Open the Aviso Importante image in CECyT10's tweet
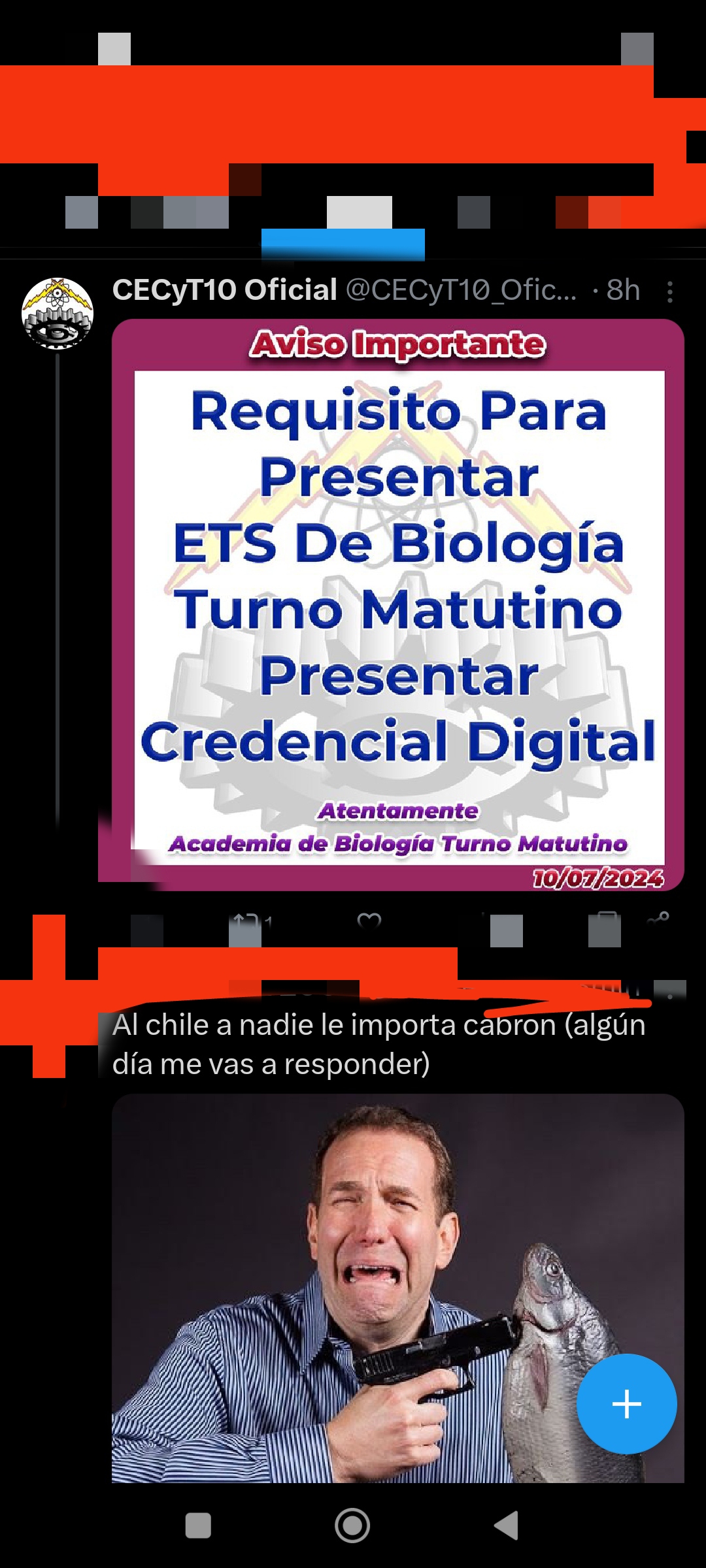Image resolution: width=706 pixels, height=1568 pixels. pos(397,604)
